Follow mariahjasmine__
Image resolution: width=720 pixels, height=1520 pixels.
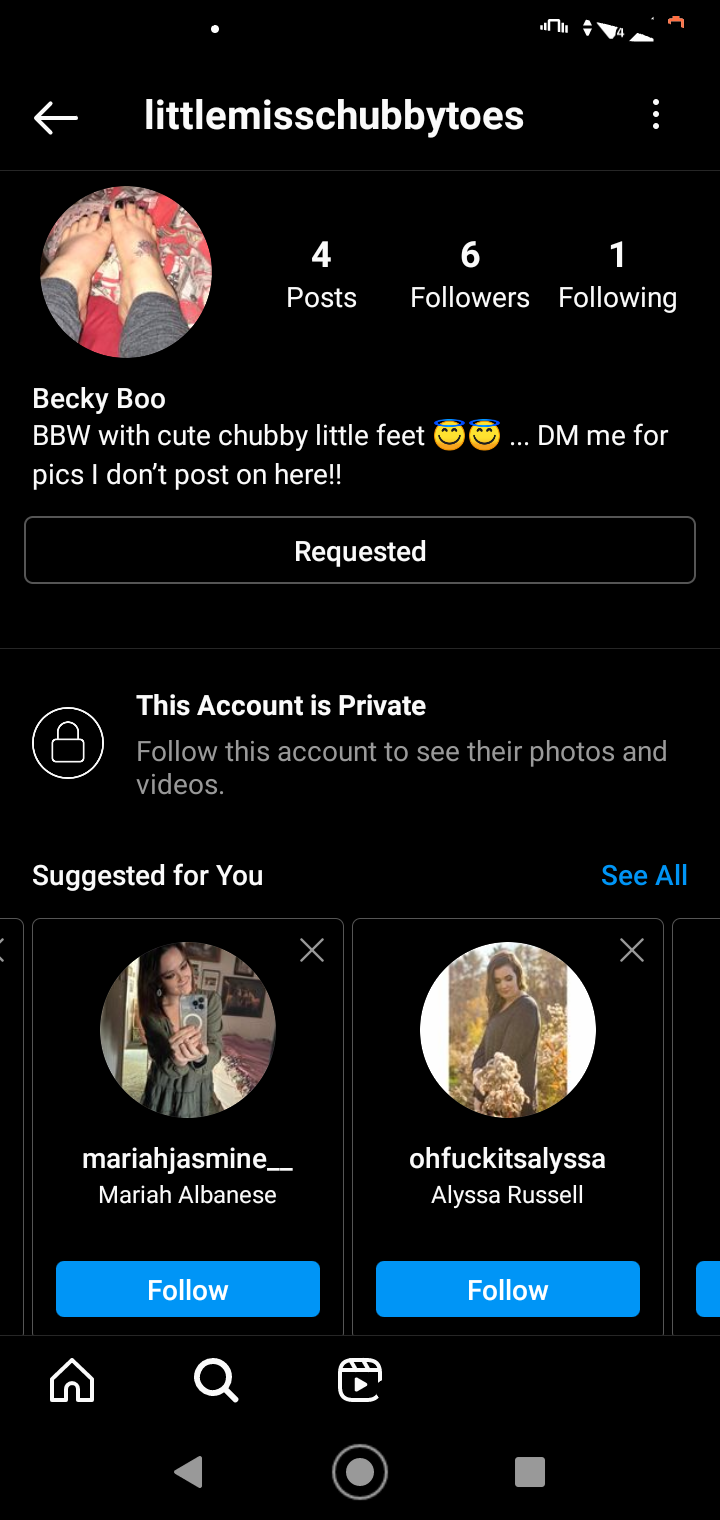pos(188,1289)
